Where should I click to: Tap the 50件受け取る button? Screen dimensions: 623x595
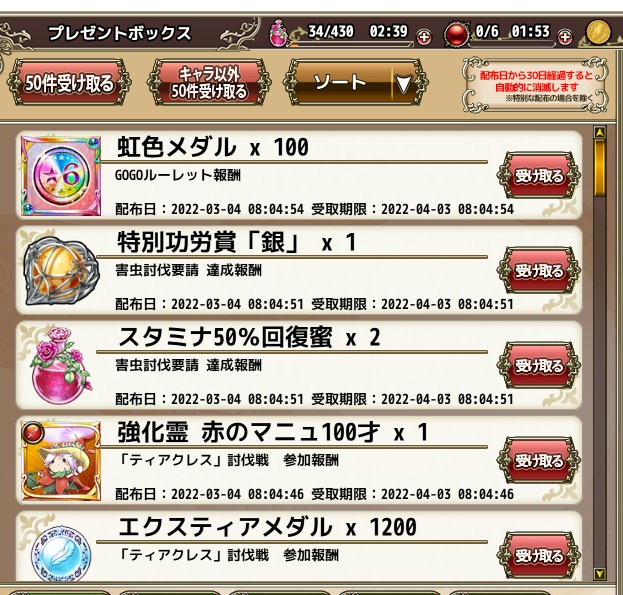(x=70, y=83)
